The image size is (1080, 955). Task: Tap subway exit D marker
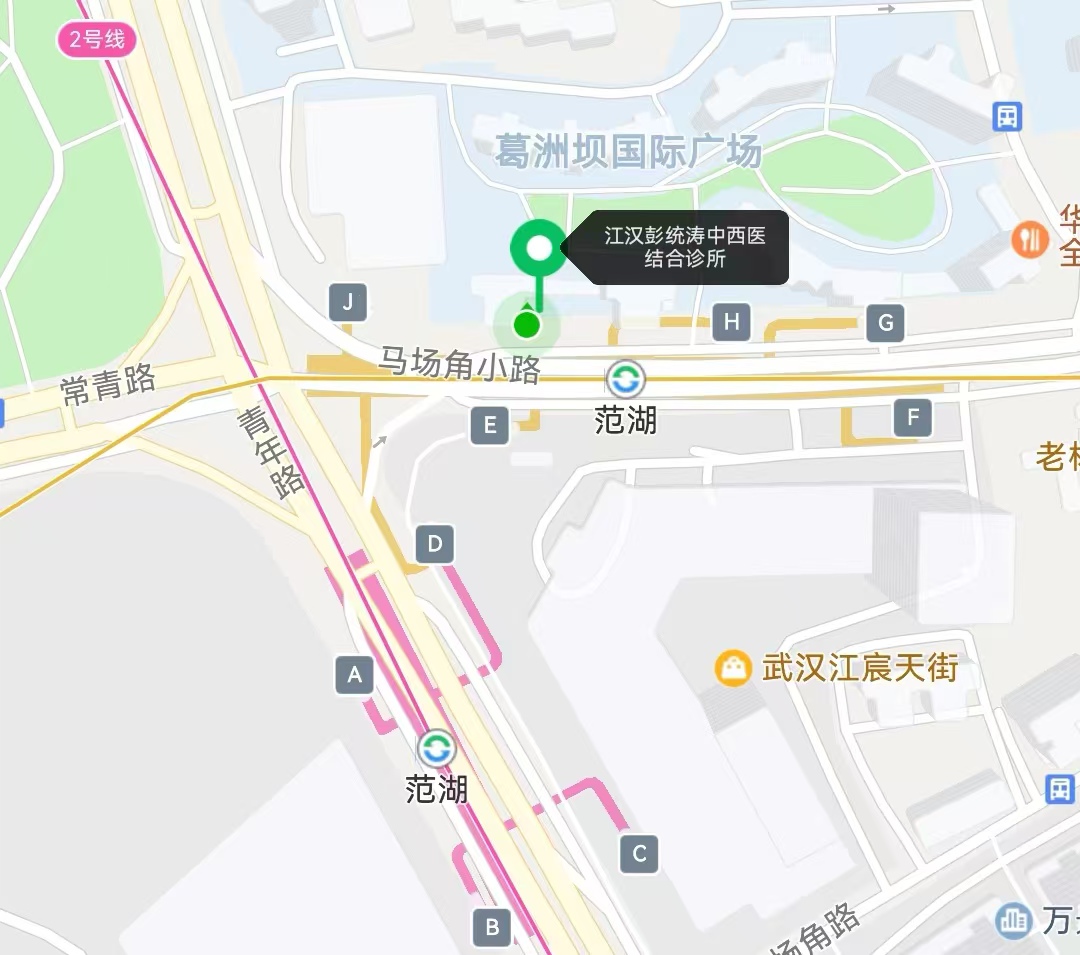click(434, 545)
